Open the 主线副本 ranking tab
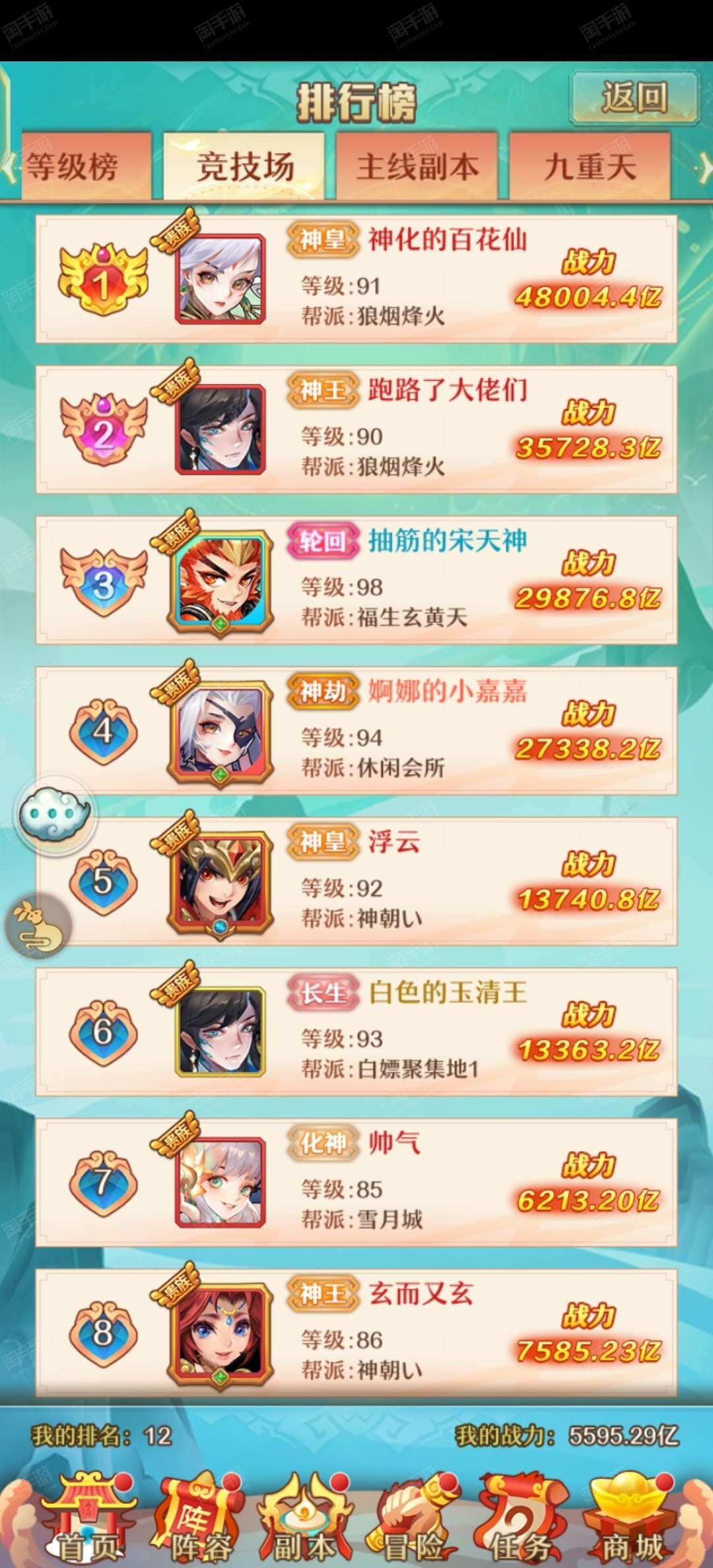 pyautogui.click(x=417, y=166)
